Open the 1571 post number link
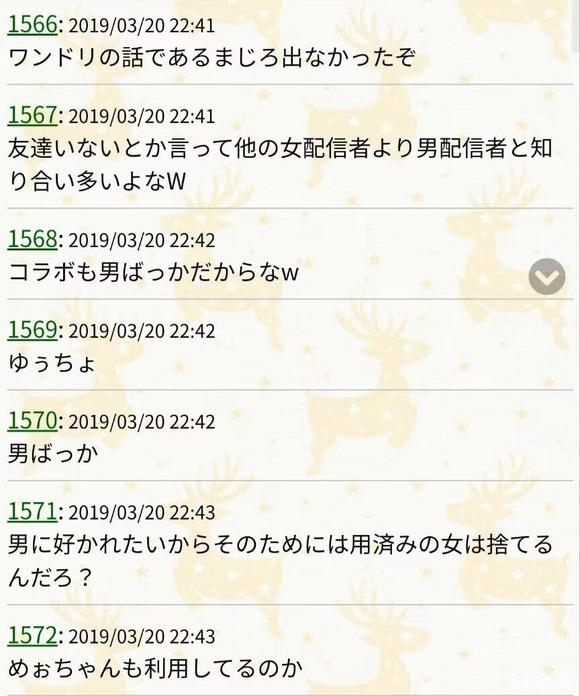Screen dimensions: 580x696 pos(33,512)
